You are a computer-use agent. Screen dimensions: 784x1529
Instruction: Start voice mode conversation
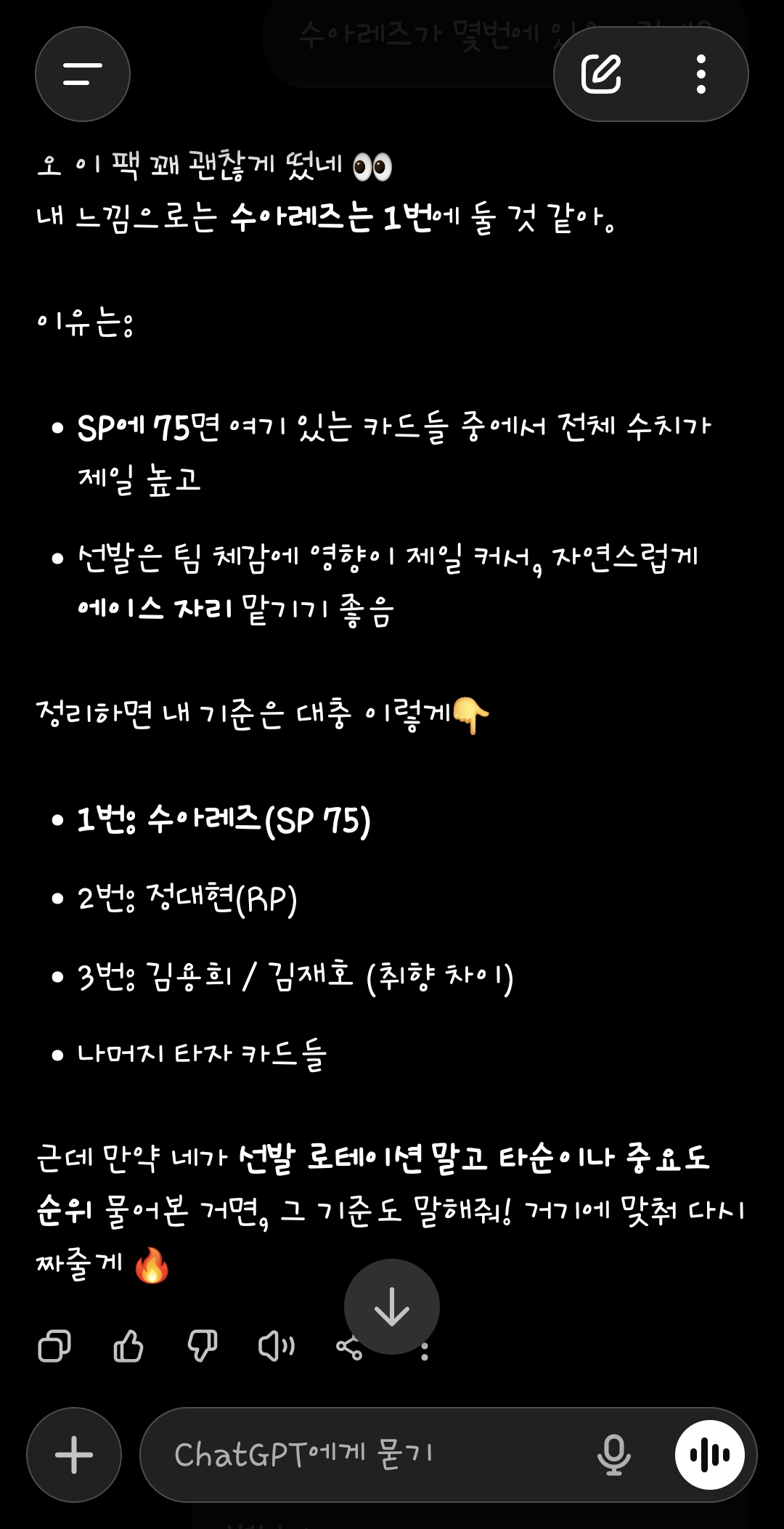coord(709,1455)
